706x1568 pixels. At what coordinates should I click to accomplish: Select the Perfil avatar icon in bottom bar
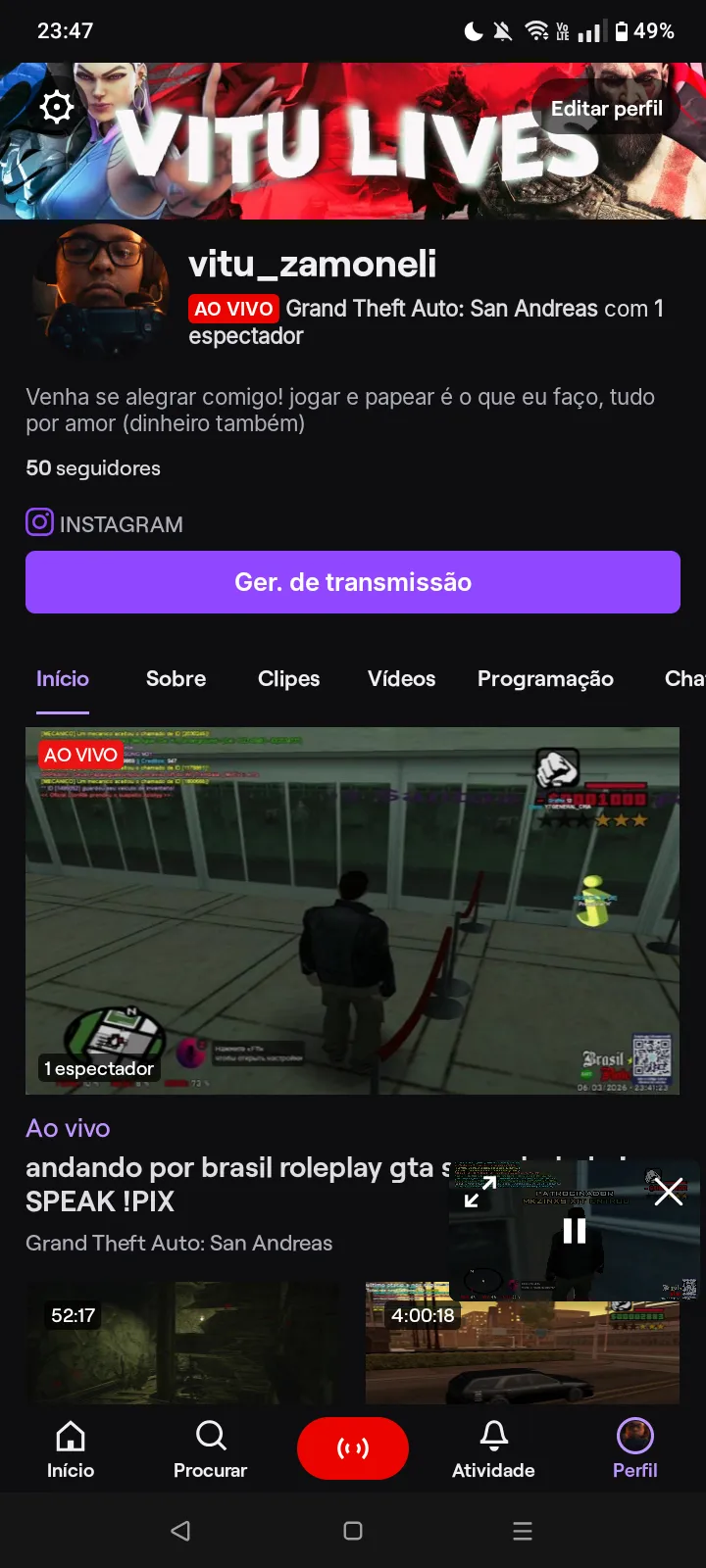coord(634,1437)
